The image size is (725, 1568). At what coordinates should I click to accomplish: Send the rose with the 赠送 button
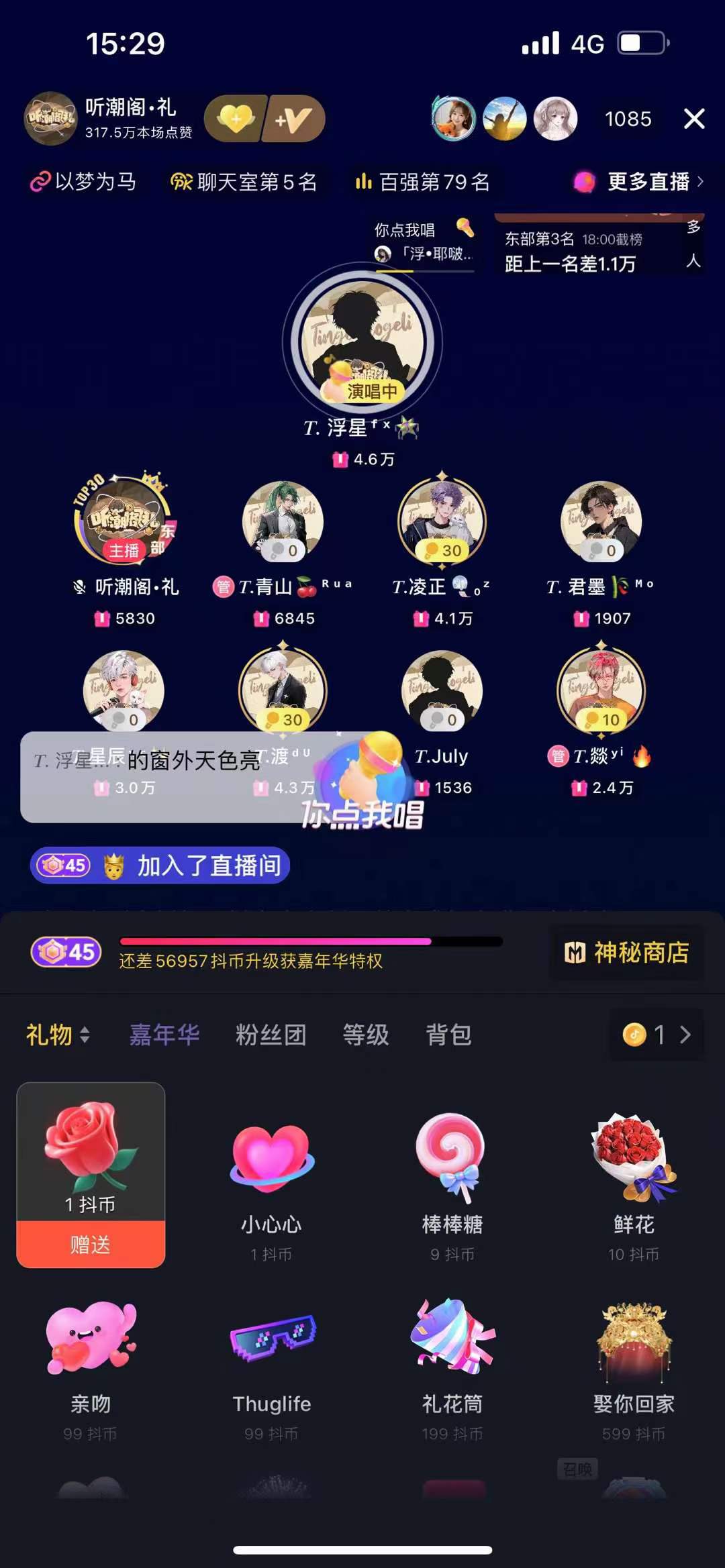click(91, 1245)
